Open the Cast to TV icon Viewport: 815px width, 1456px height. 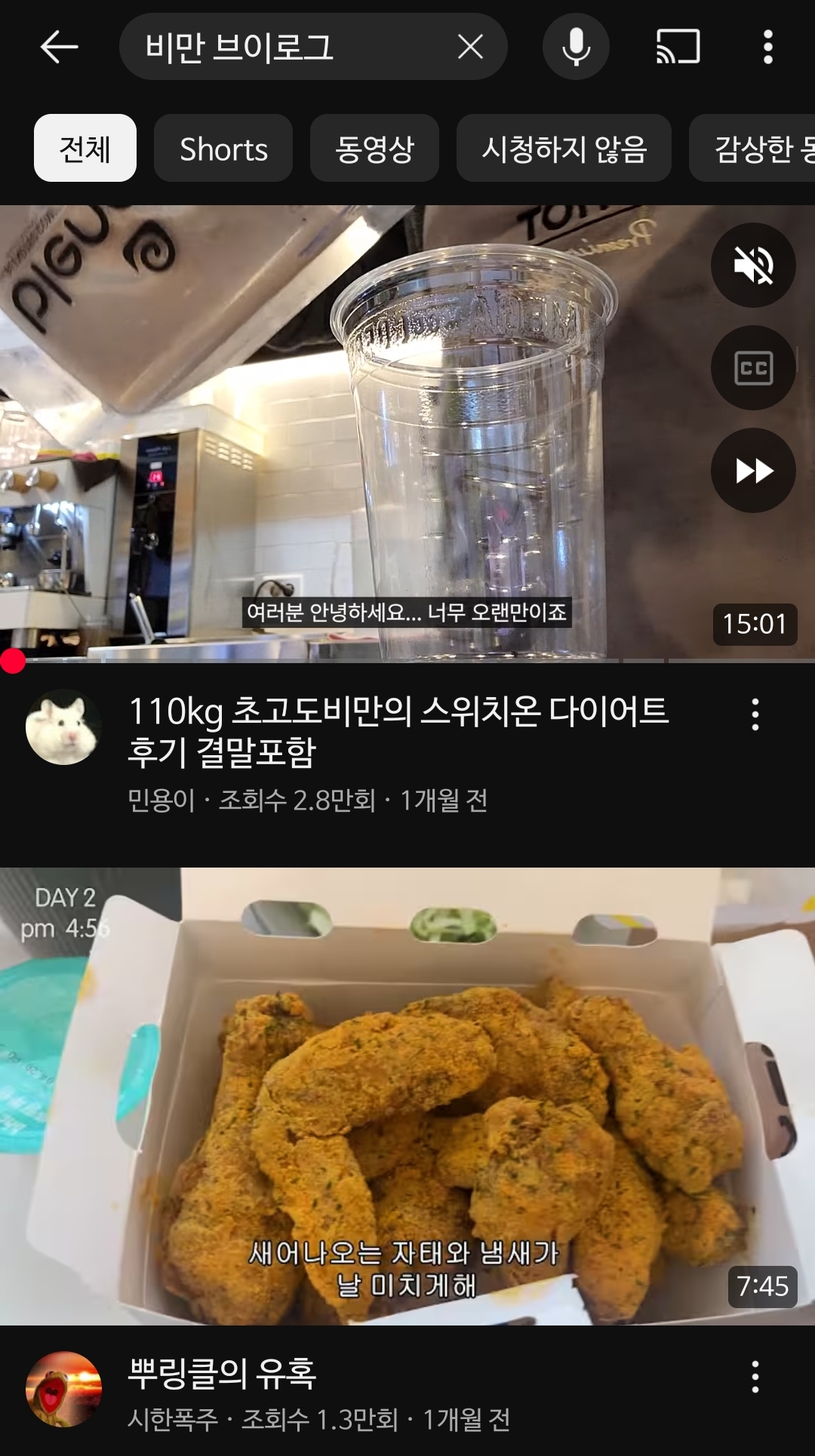pos(677,47)
